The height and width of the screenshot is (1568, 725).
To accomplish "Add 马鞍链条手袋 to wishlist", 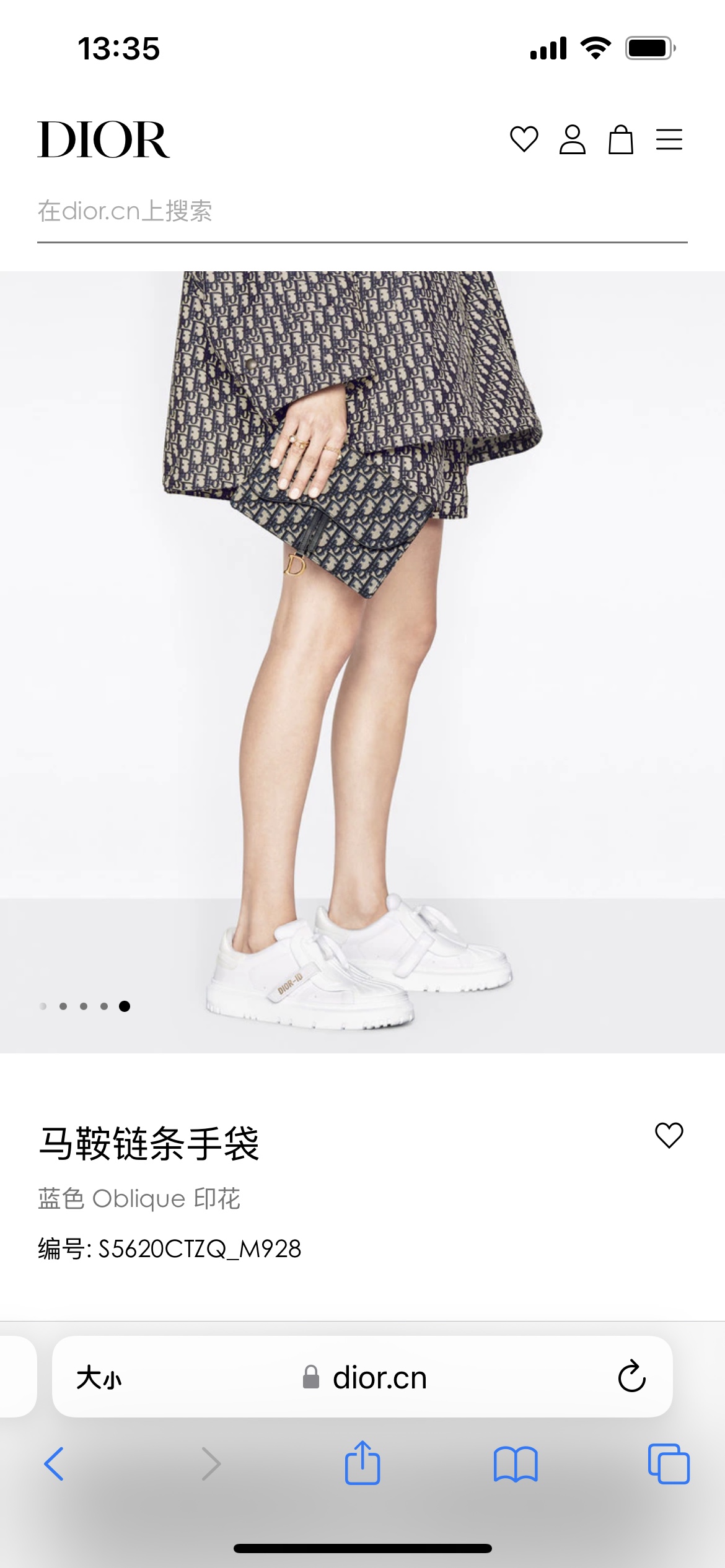I will 669,1135.
